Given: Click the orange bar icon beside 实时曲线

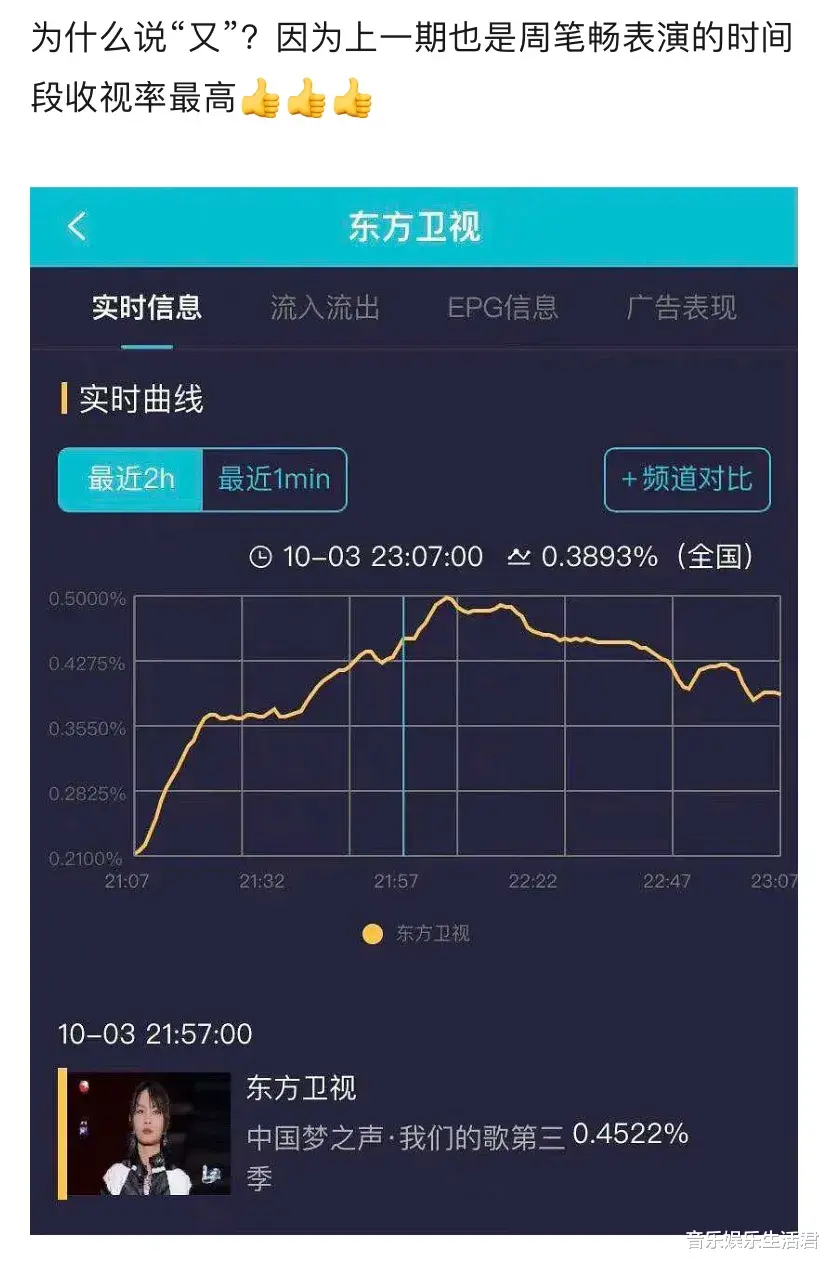Looking at the screenshot, I should click(x=64, y=400).
